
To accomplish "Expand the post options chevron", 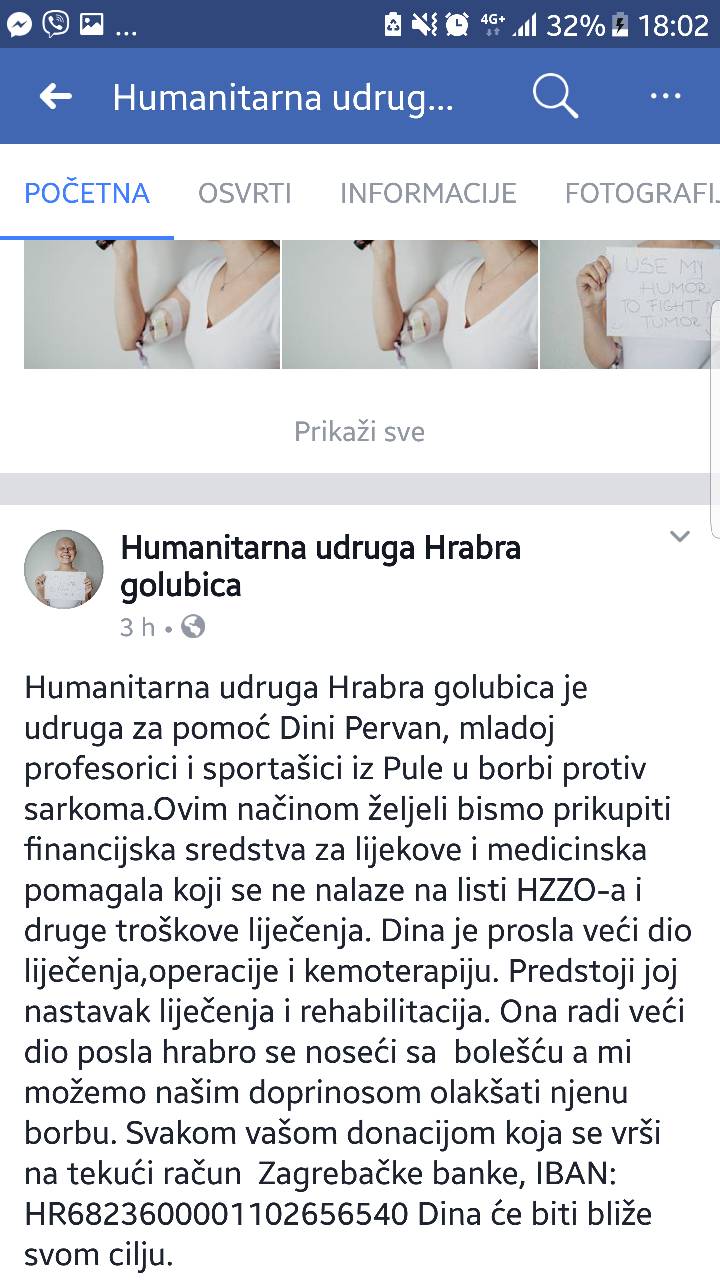I will [x=680, y=537].
